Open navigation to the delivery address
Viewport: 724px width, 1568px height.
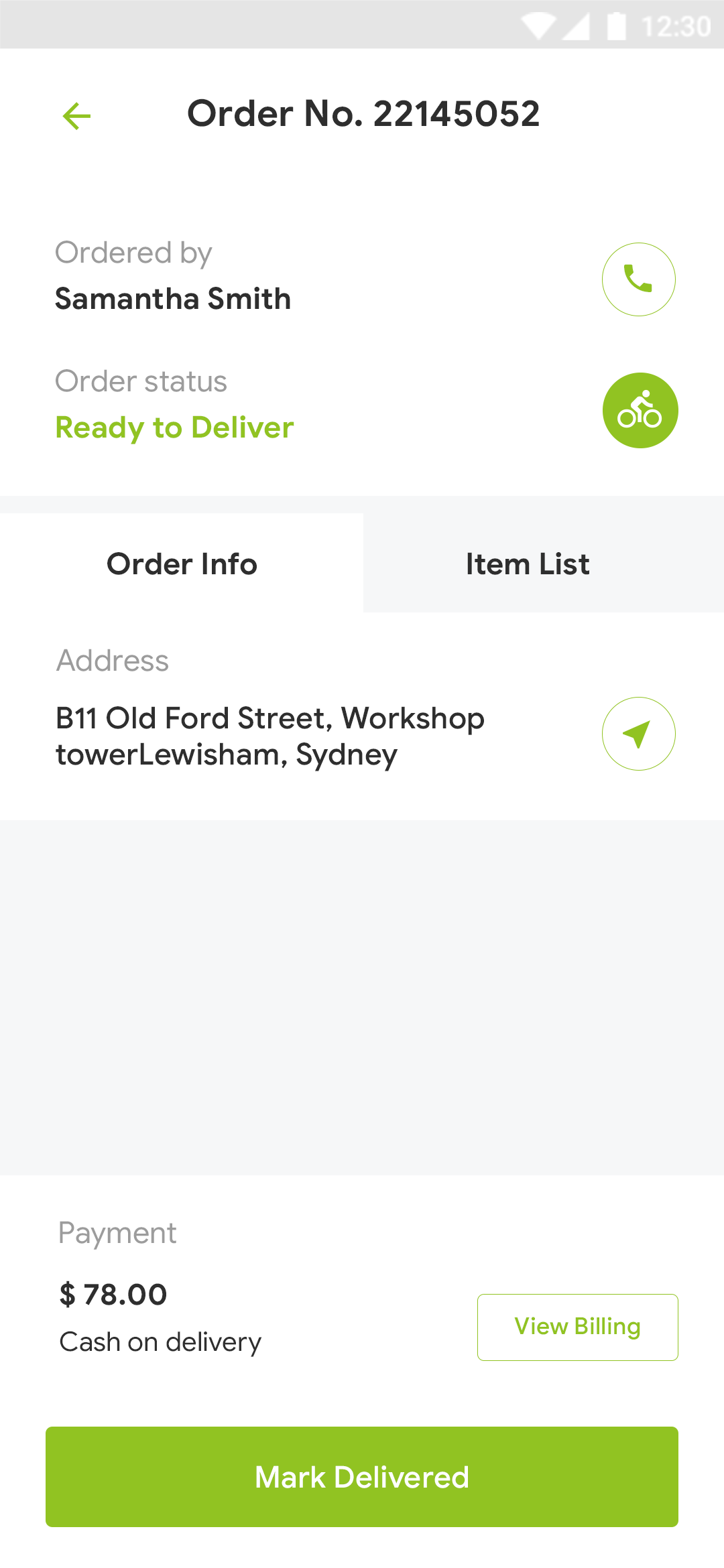[638, 734]
